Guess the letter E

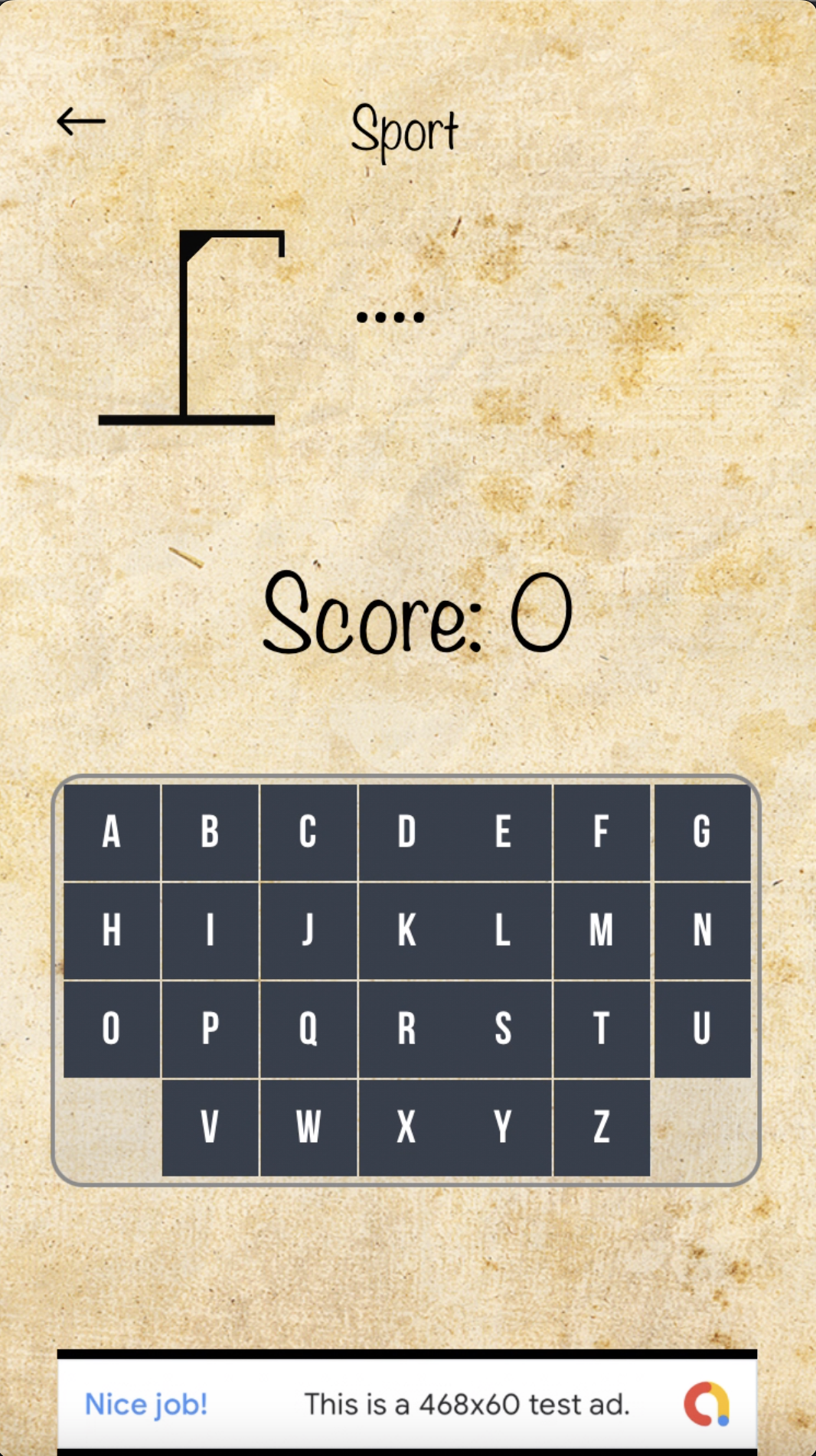point(503,832)
